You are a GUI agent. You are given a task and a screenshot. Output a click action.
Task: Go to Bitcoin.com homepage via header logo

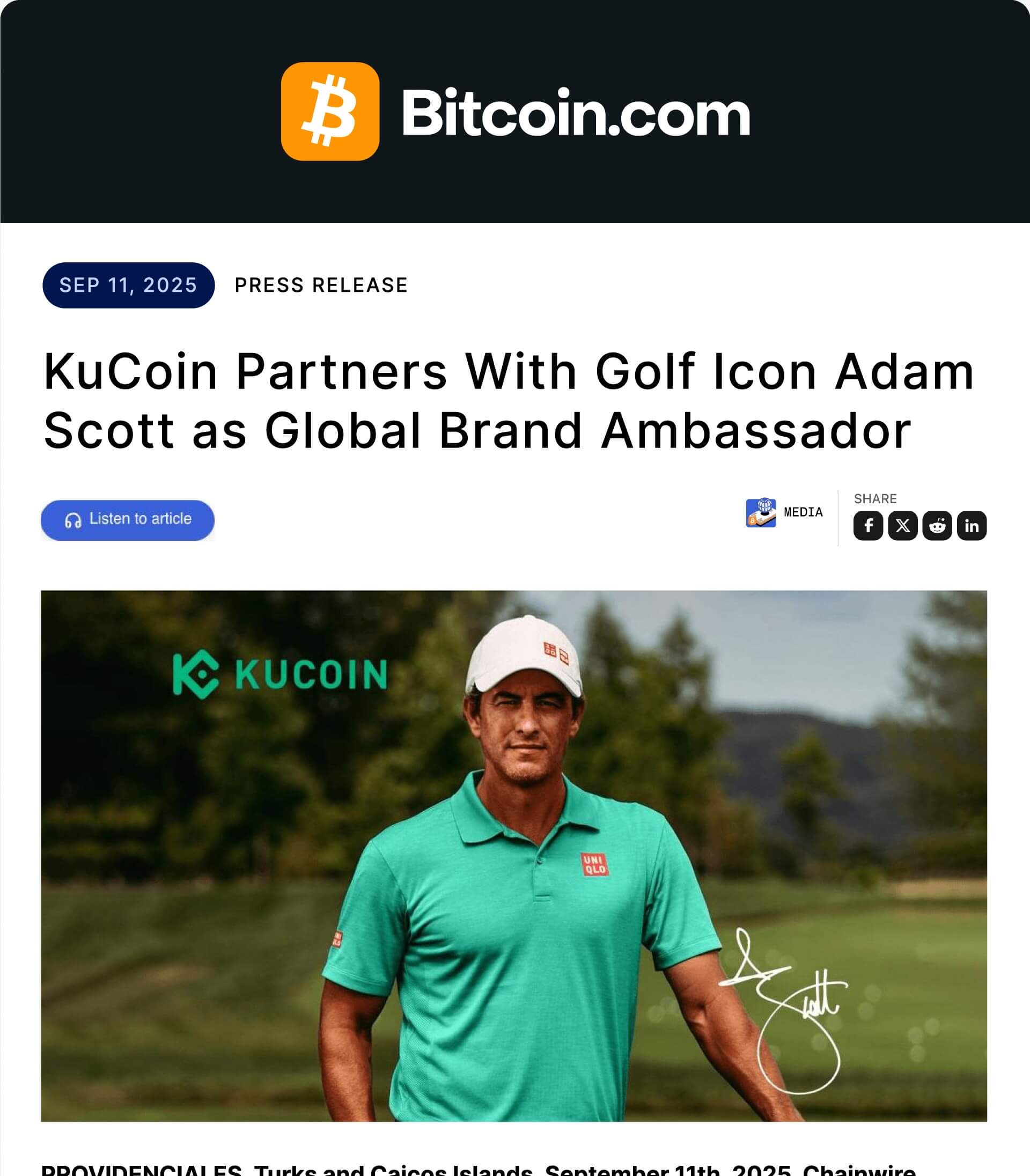point(515,112)
